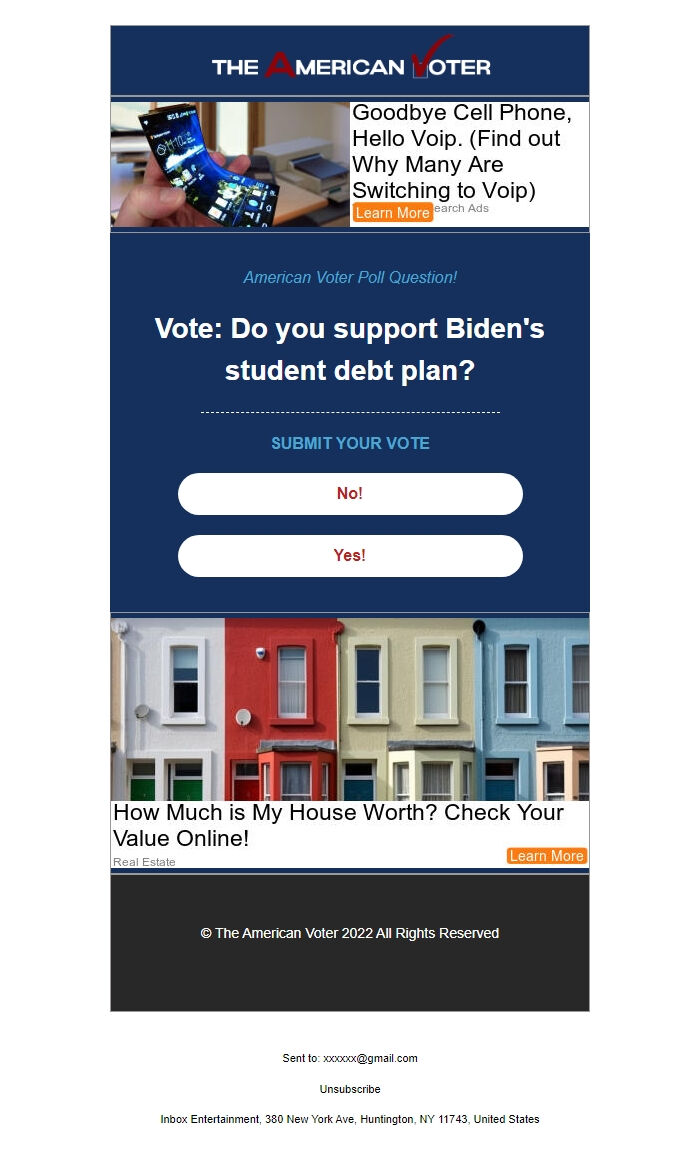Open the colorful houses ad image
This screenshot has width=700, height=1166.
point(350,709)
